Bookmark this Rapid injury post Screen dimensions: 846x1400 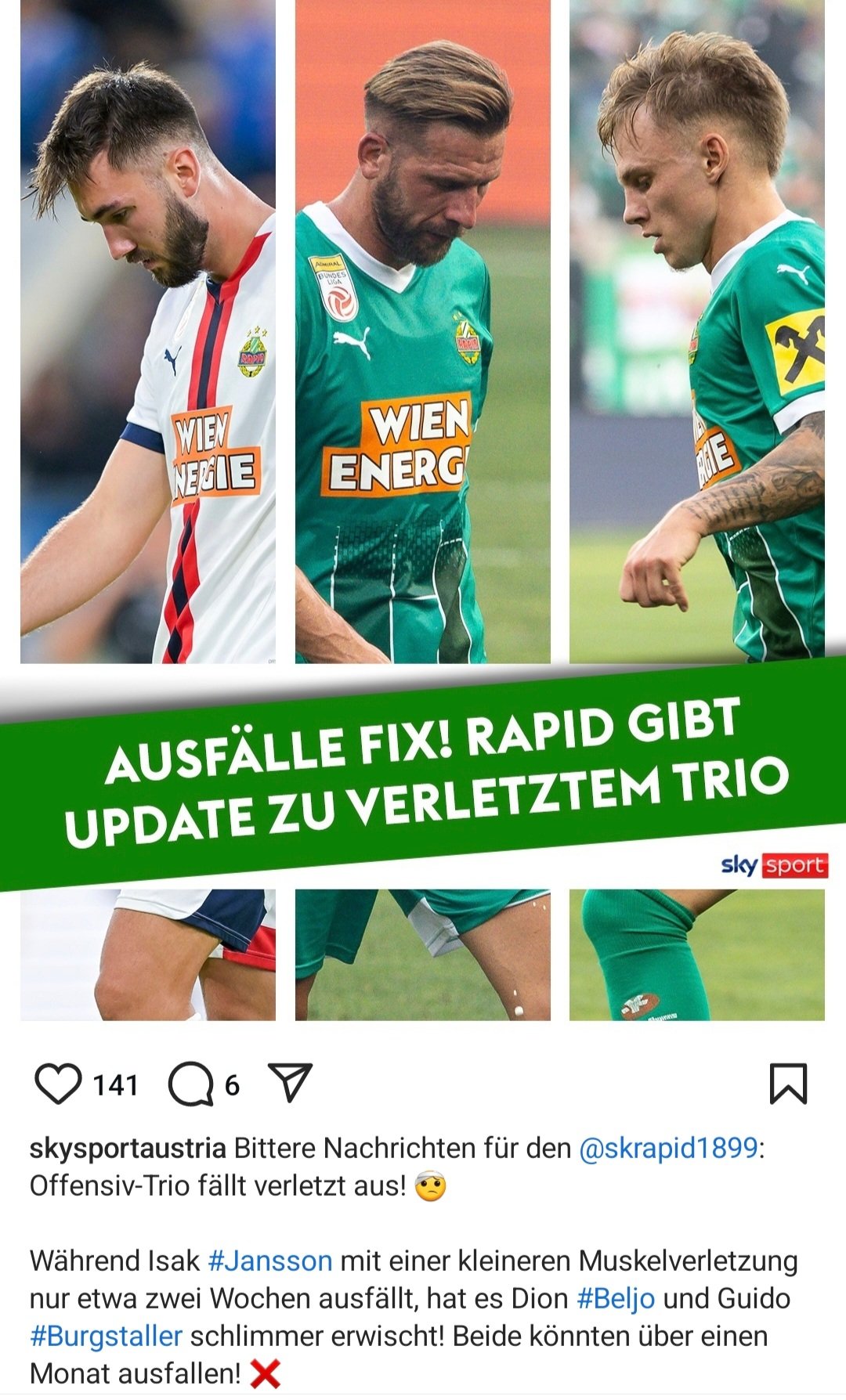788,1084
